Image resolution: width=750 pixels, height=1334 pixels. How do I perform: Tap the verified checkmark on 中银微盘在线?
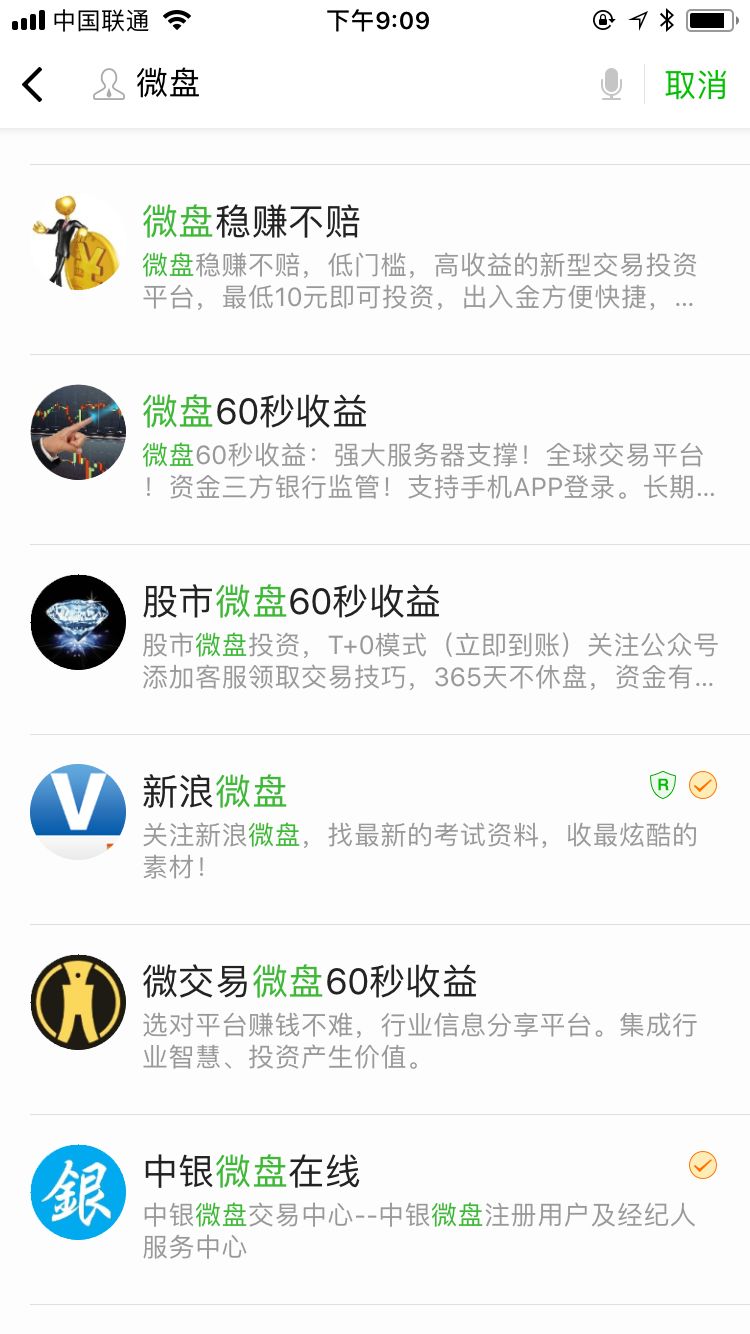703,1166
